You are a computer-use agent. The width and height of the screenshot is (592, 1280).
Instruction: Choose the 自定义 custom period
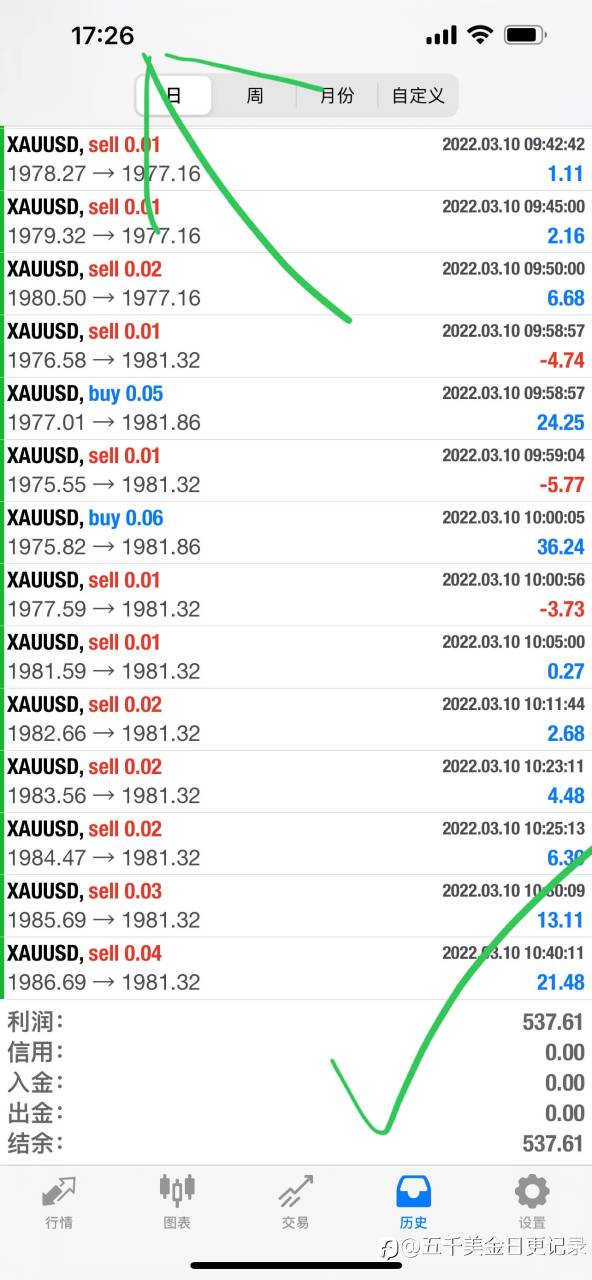click(417, 96)
